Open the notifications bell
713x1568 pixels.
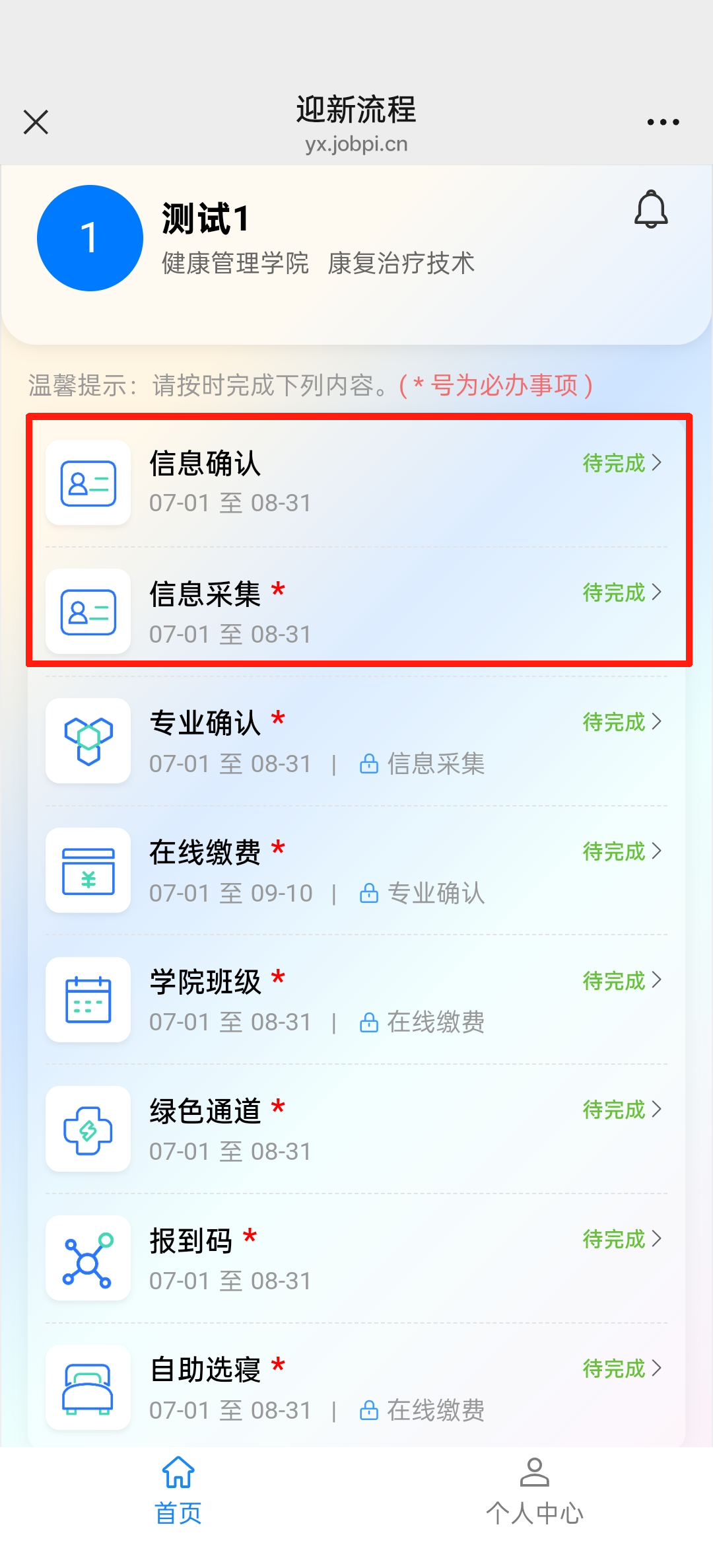(651, 210)
